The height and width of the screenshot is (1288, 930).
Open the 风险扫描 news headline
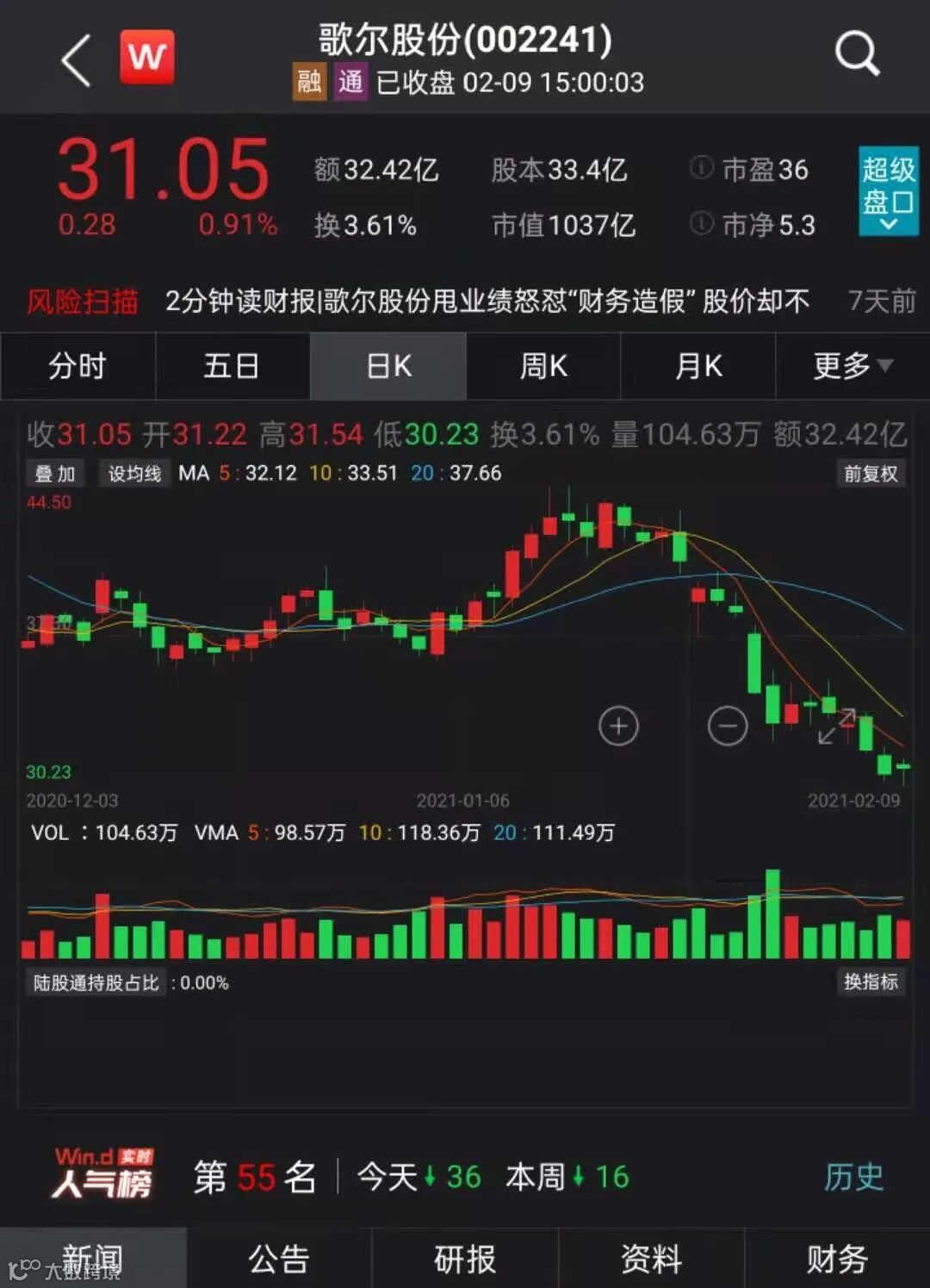tap(487, 301)
